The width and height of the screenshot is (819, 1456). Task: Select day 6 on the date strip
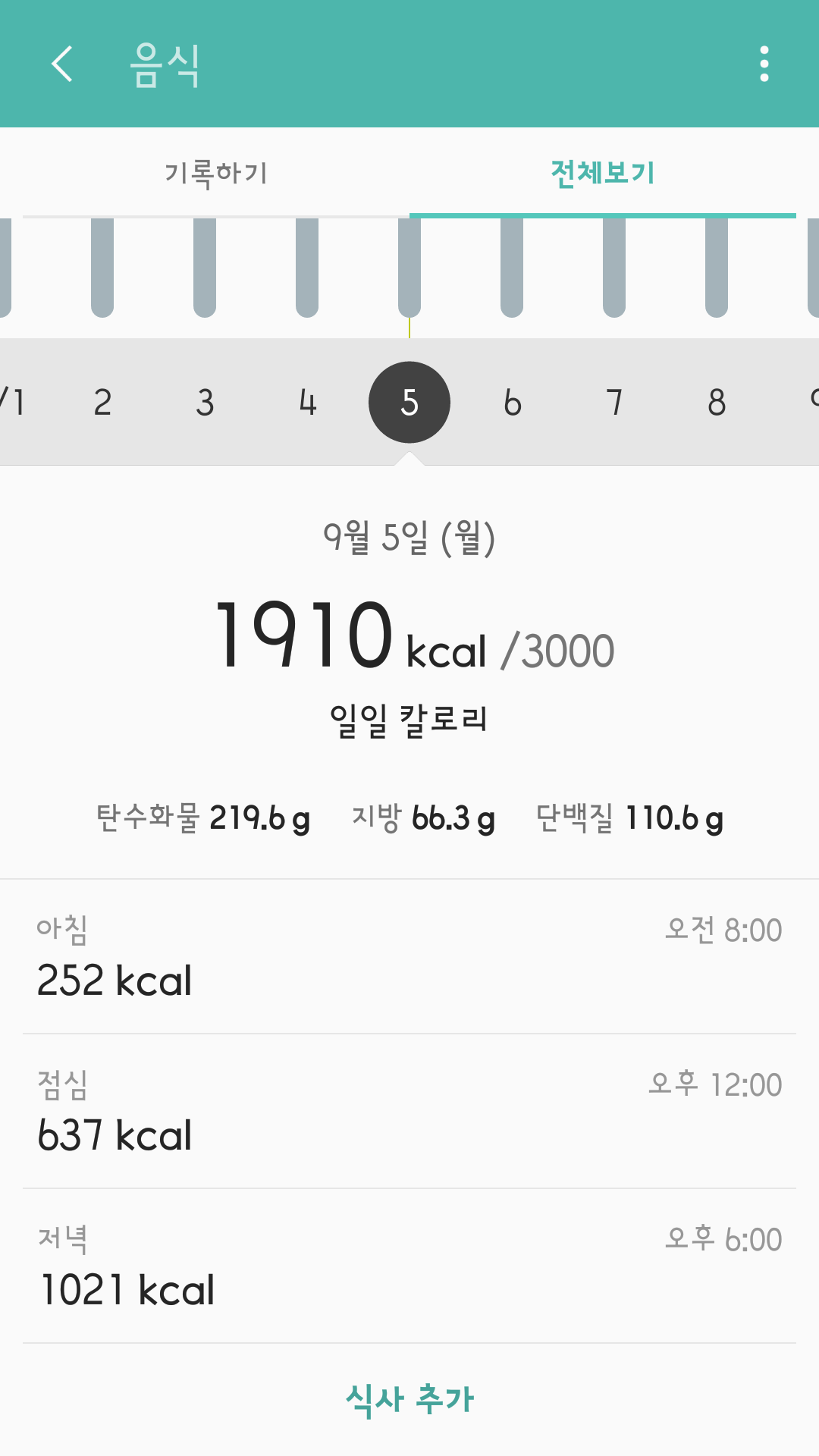pyautogui.click(x=512, y=402)
